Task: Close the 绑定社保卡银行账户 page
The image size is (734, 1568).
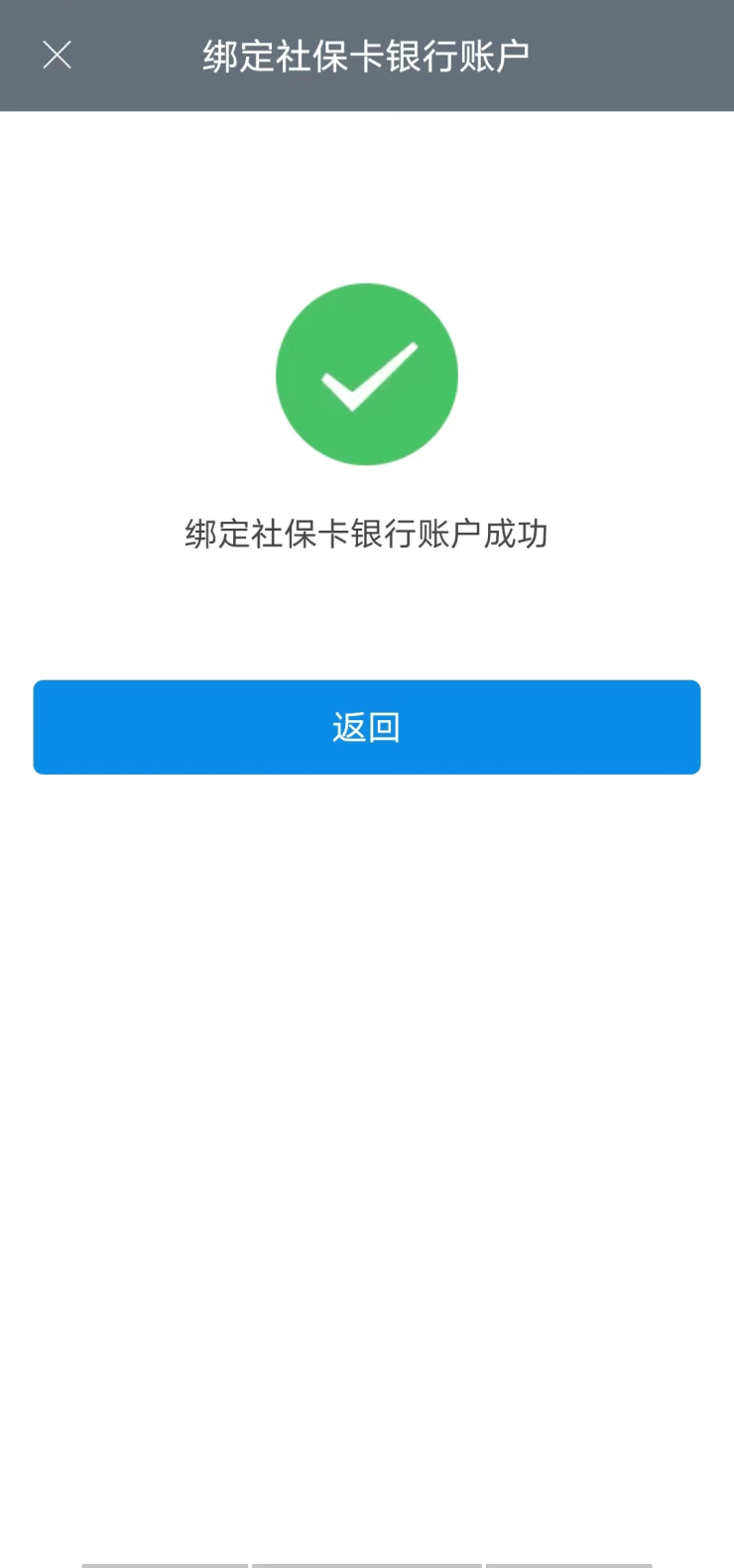Action: pyautogui.click(x=58, y=56)
